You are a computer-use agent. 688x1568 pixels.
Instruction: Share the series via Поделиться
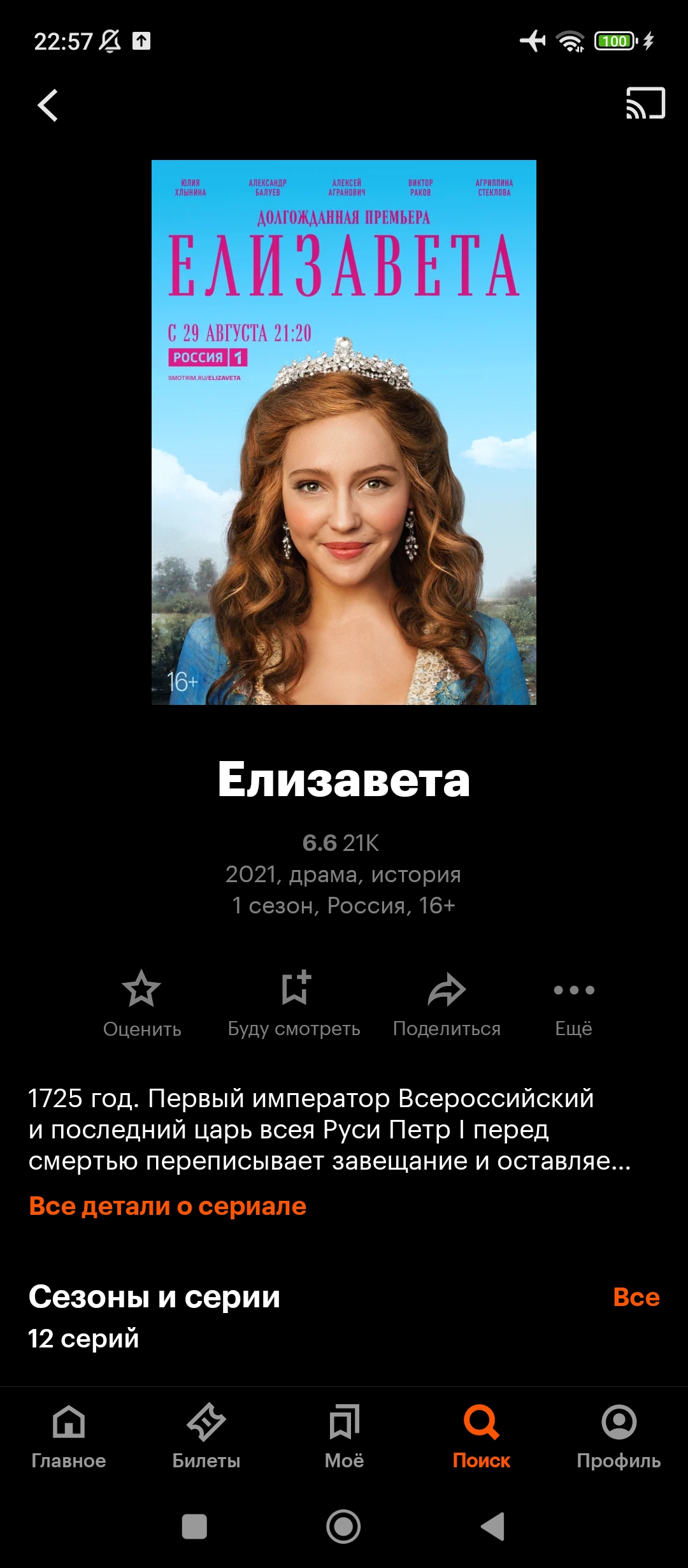(447, 1004)
